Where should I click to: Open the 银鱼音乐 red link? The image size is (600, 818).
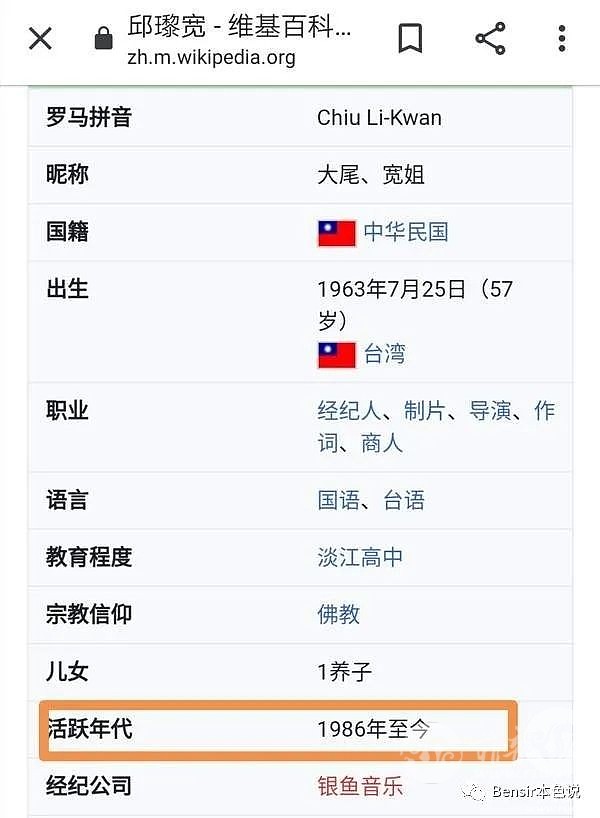tap(360, 785)
